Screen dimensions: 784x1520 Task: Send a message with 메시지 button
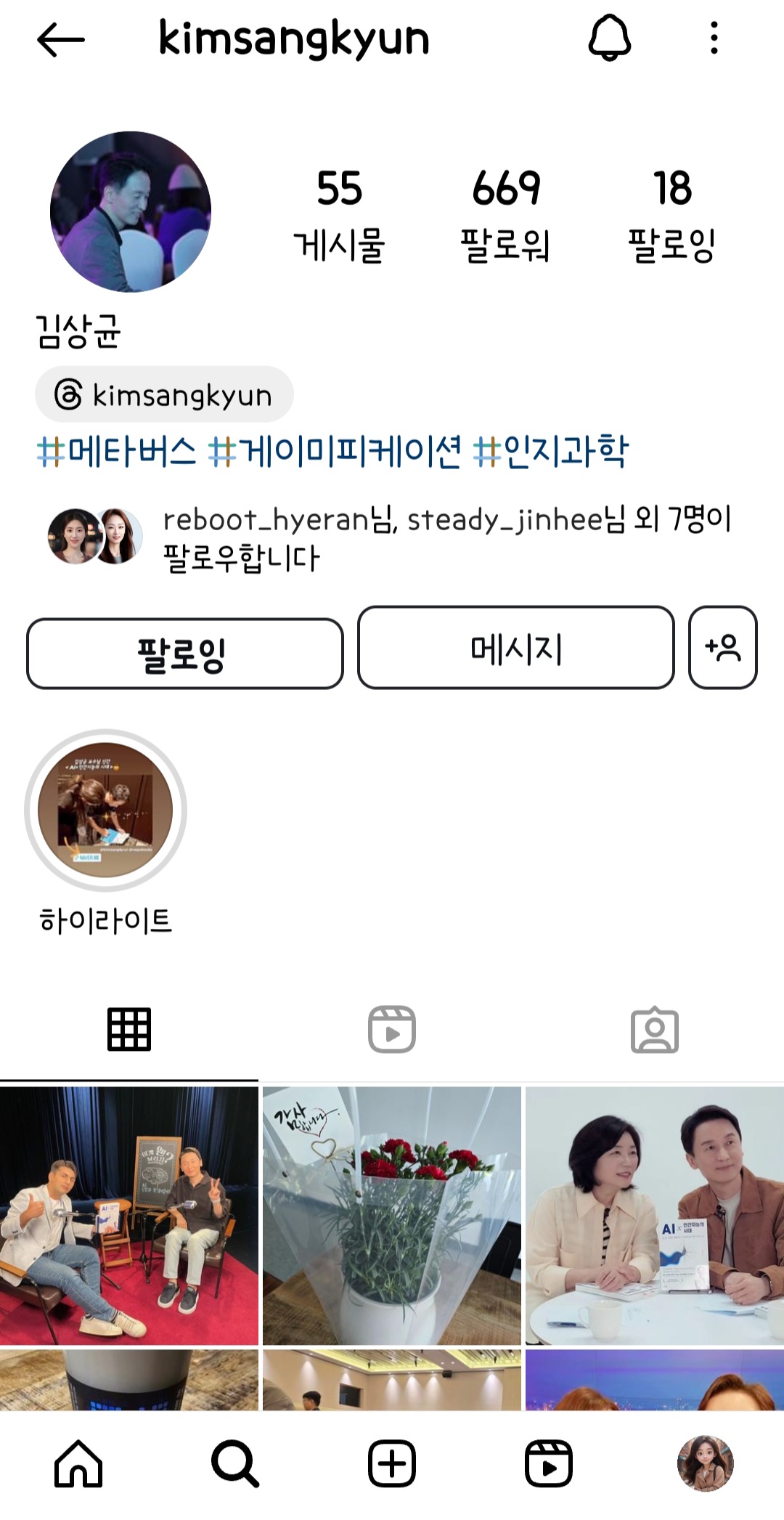516,648
